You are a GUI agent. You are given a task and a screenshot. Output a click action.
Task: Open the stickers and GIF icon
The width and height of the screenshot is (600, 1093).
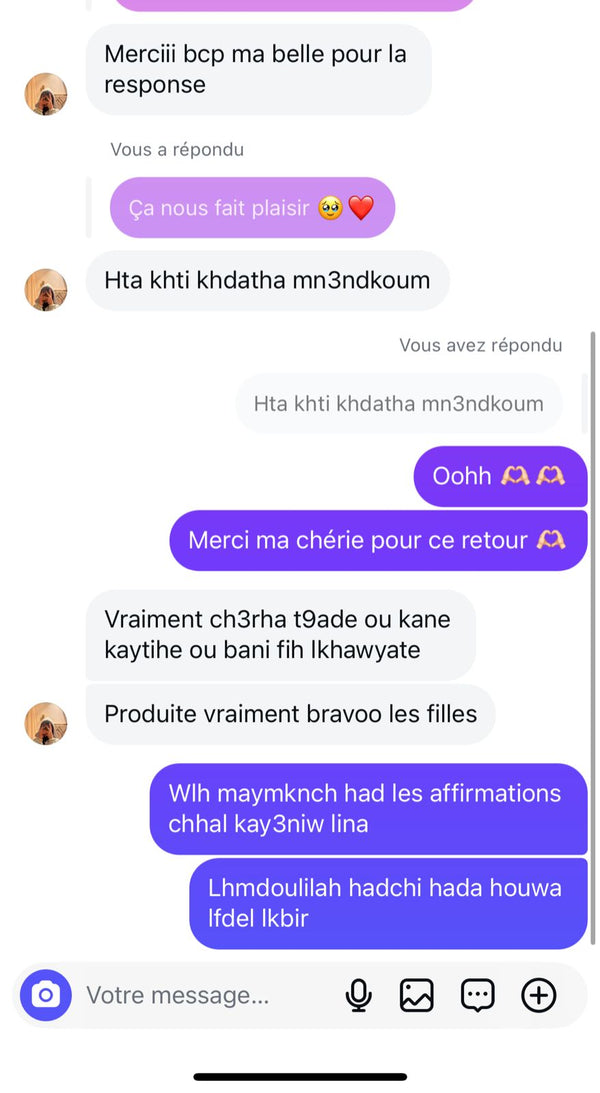(477, 995)
